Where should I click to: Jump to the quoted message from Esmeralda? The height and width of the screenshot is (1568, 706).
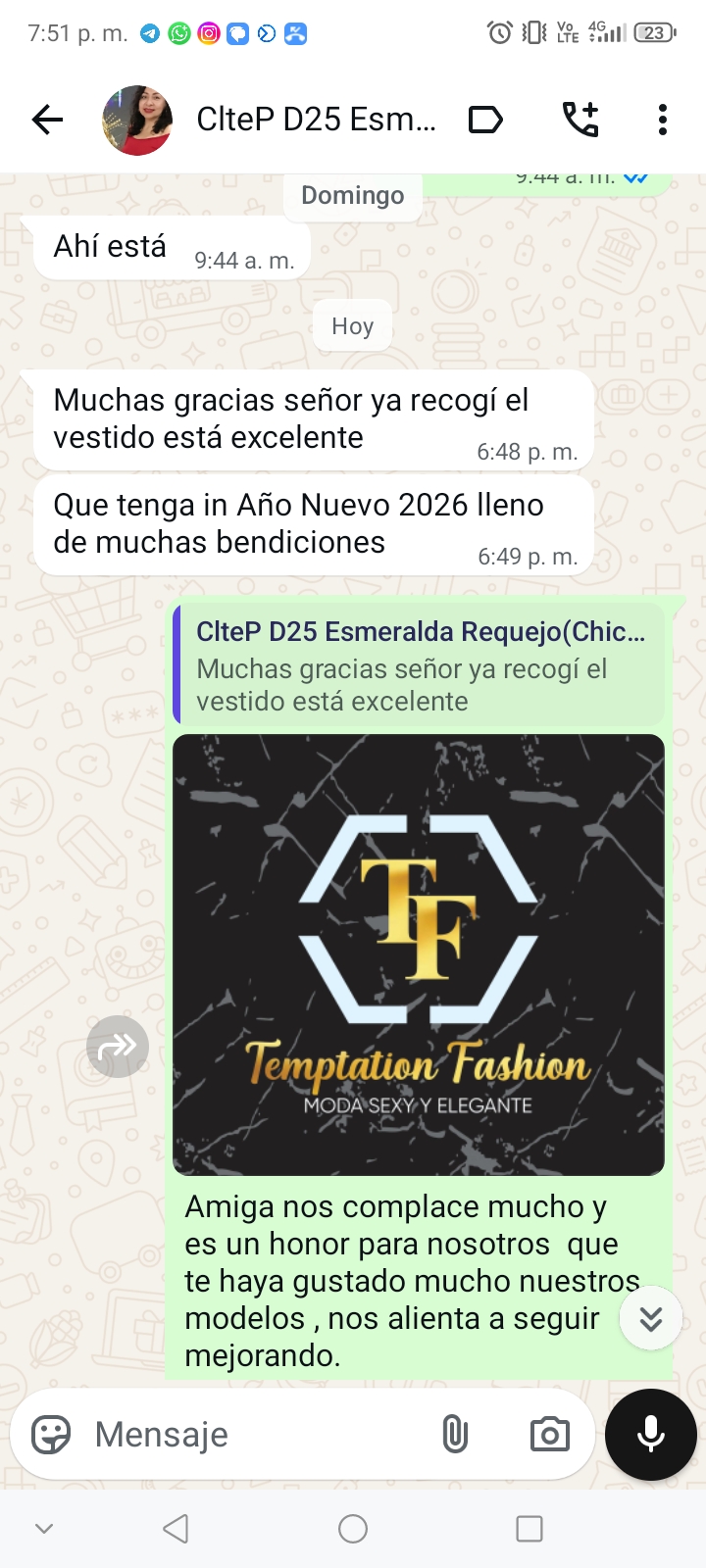[420, 665]
